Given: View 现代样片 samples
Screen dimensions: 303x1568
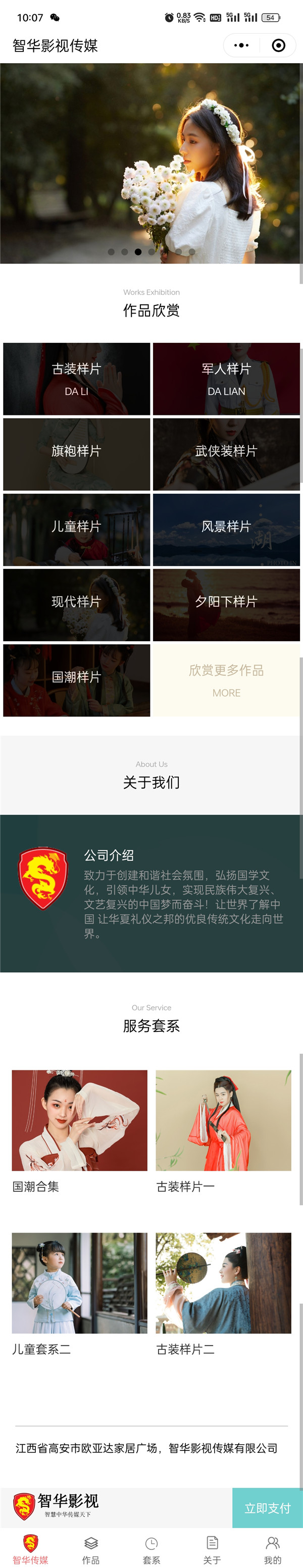Looking at the screenshot, I should 77,604.
